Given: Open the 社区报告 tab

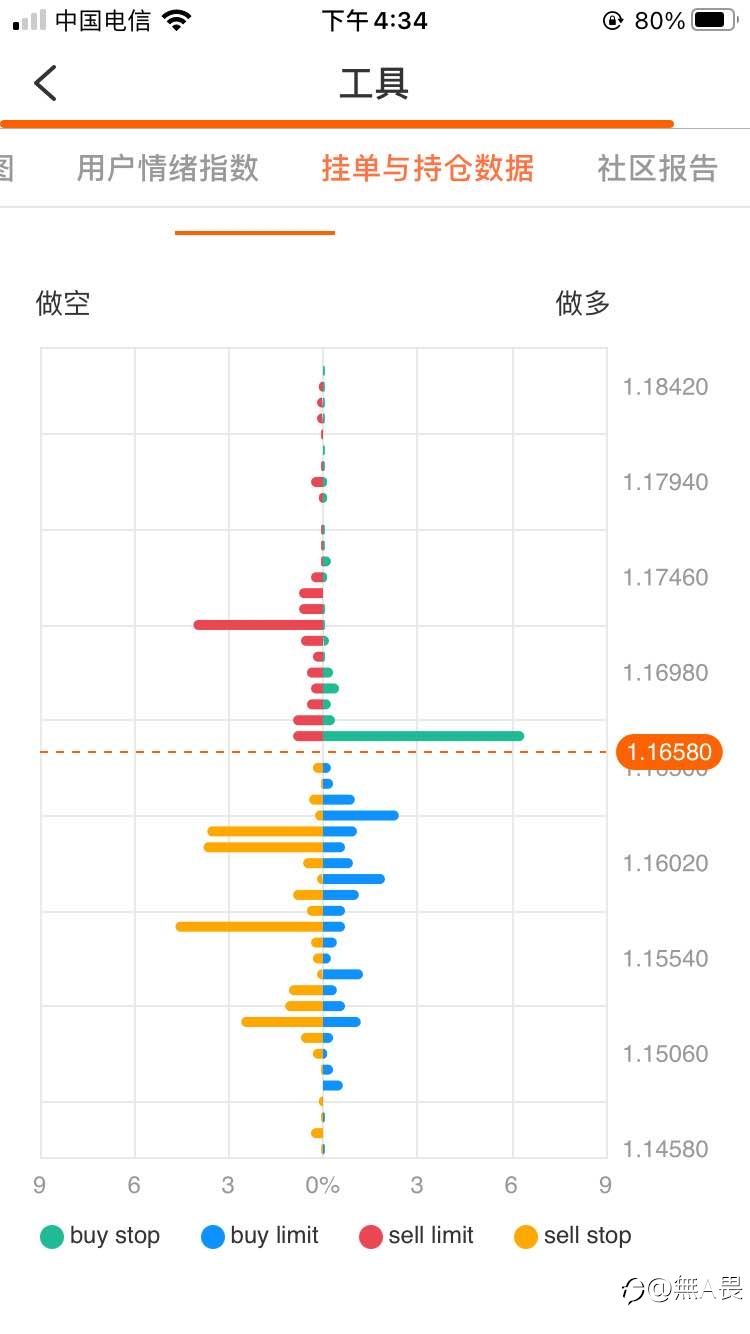Looking at the screenshot, I should pyautogui.click(x=657, y=168).
